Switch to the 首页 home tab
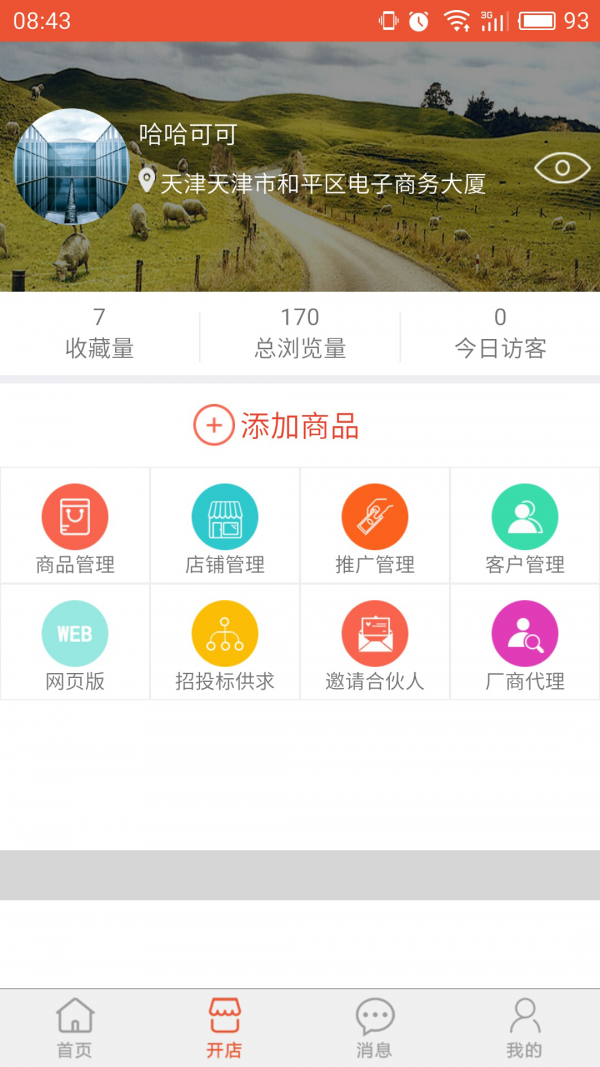 pyautogui.click(x=75, y=1028)
